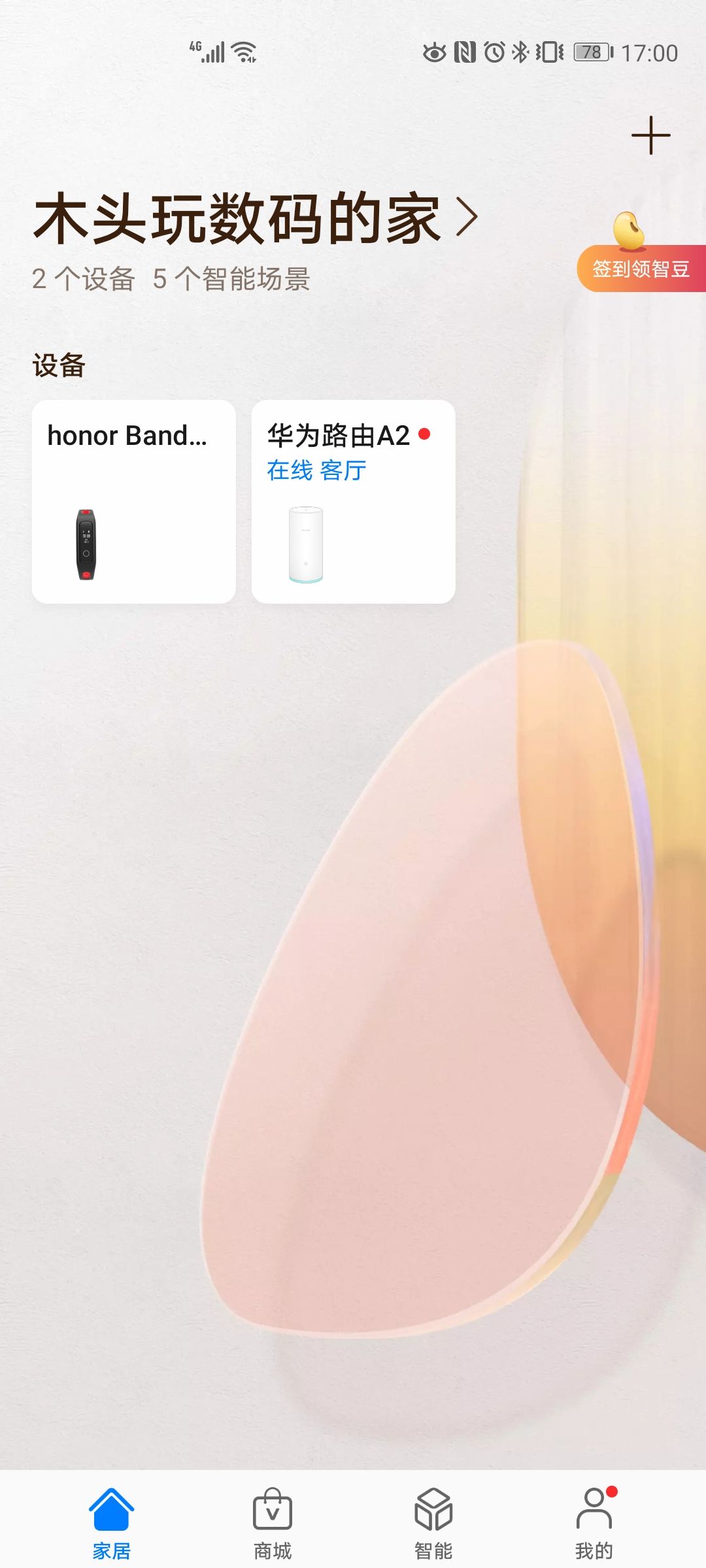This screenshot has height=1568, width=706.
Task: Open the honor Band device card
Action: 134,502
